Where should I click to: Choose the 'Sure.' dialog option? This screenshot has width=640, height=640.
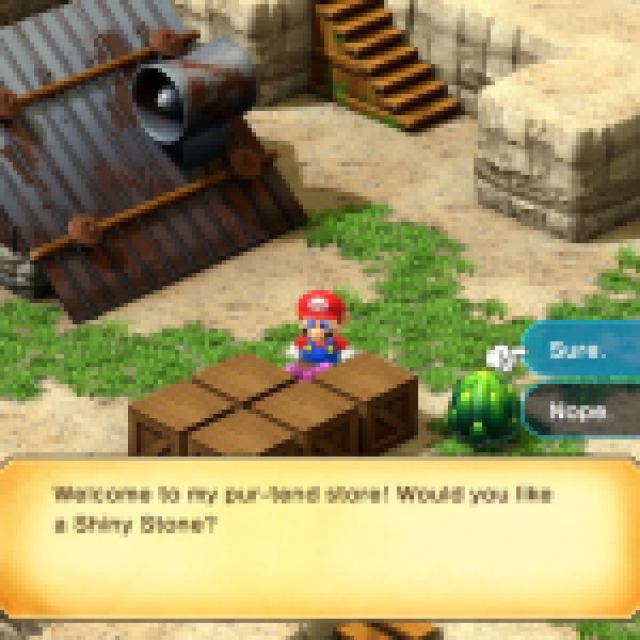[582, 351]
